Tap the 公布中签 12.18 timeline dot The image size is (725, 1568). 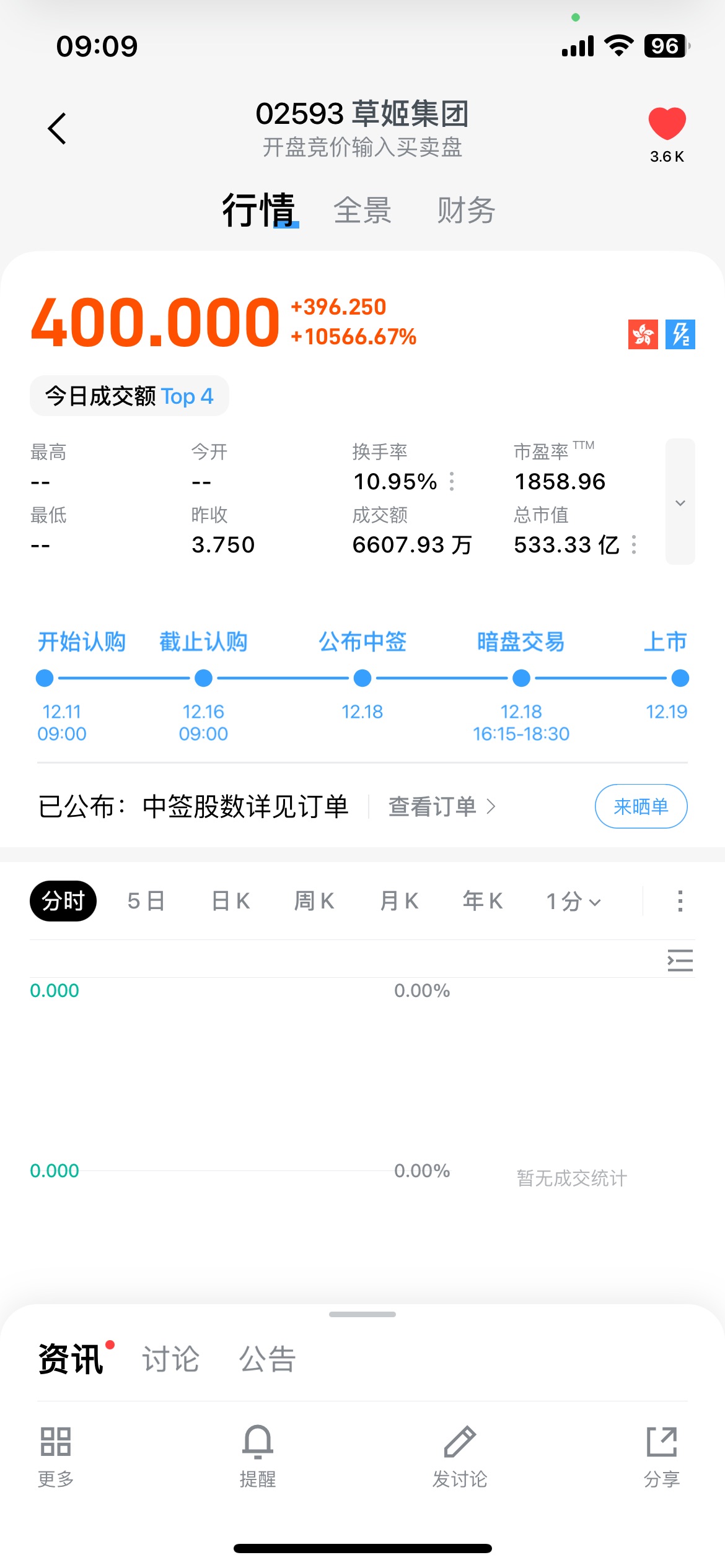click(x=362, y=679)
